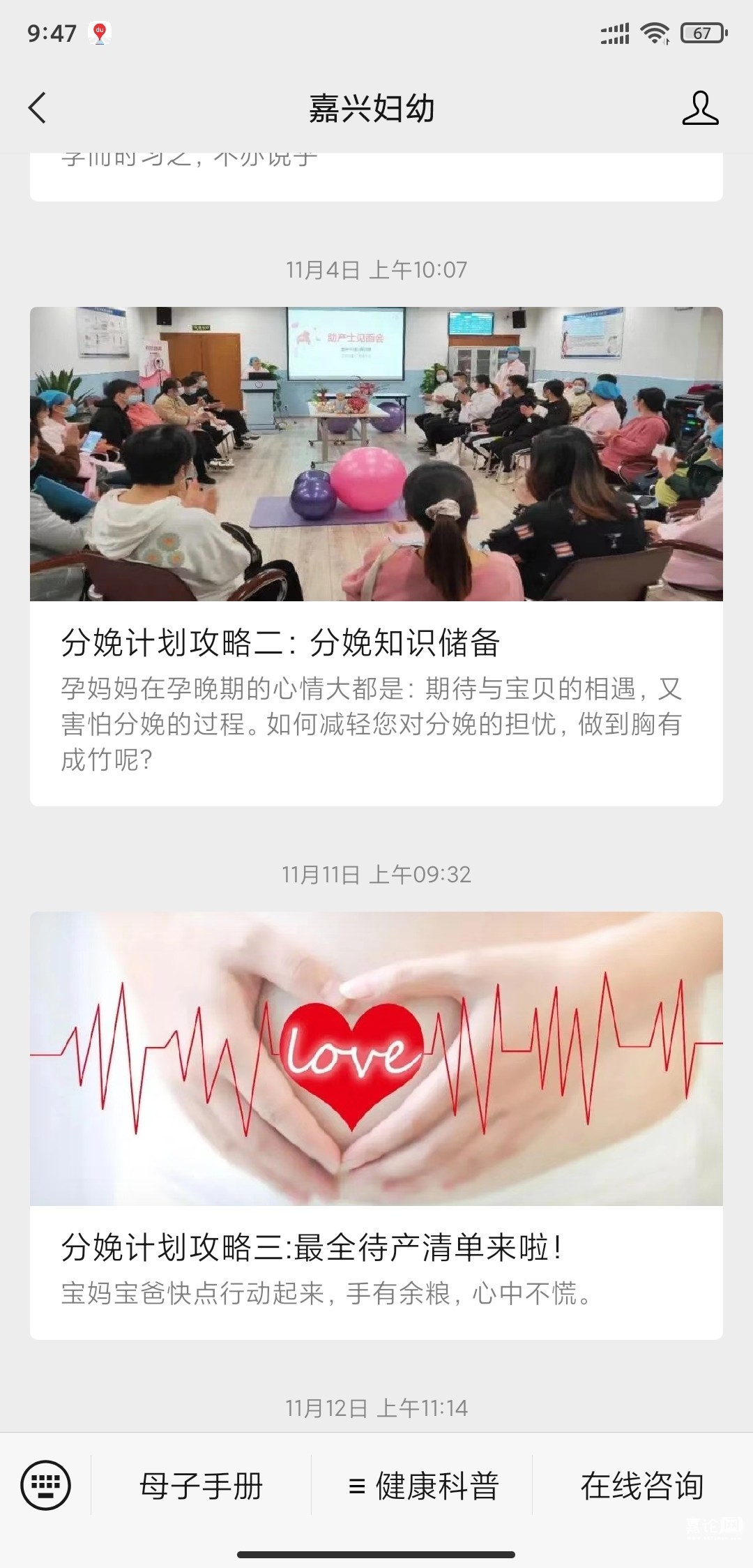Expand the 健康科普 menu
This screenshot has height=1568, width=753.
point(423,1486)
